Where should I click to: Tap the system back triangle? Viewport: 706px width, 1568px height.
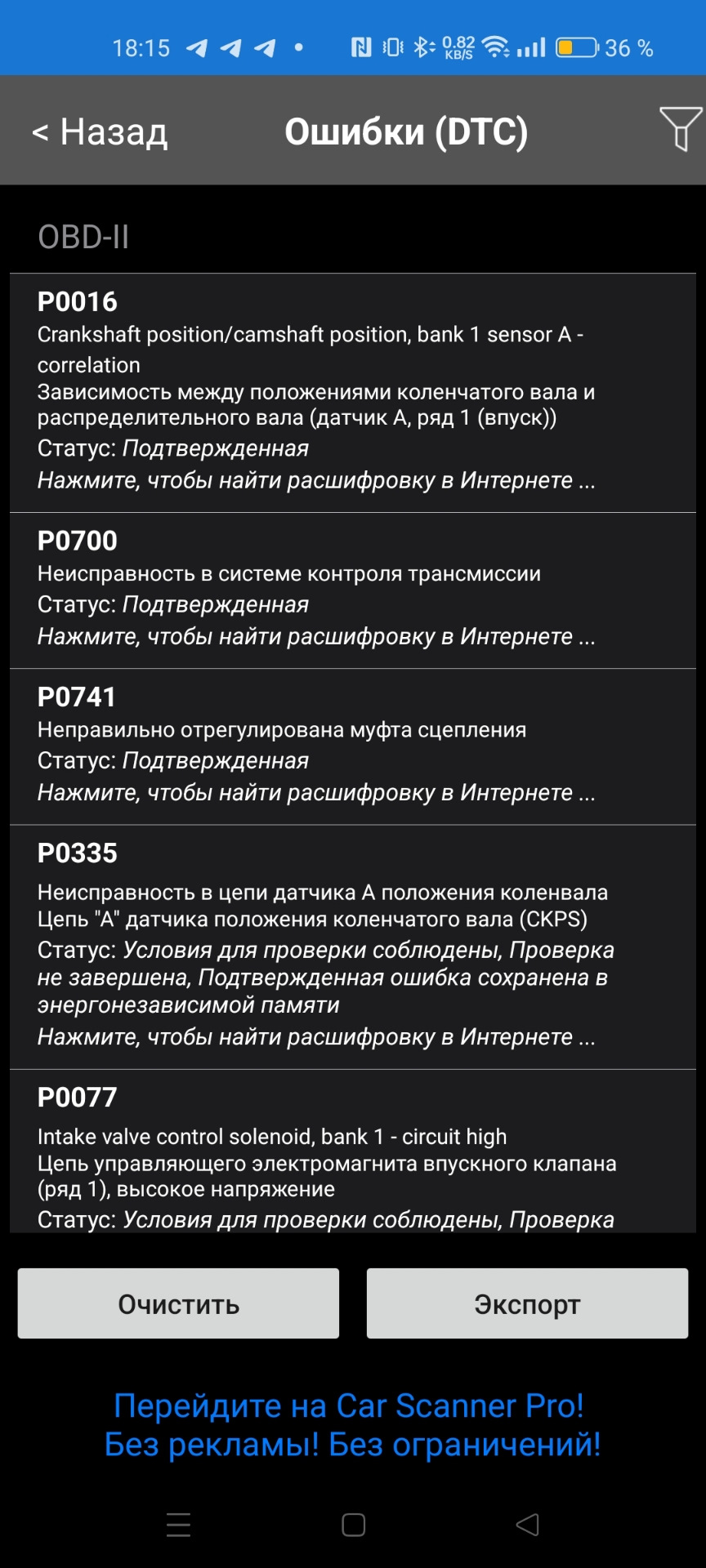[x=528, y=1525]
